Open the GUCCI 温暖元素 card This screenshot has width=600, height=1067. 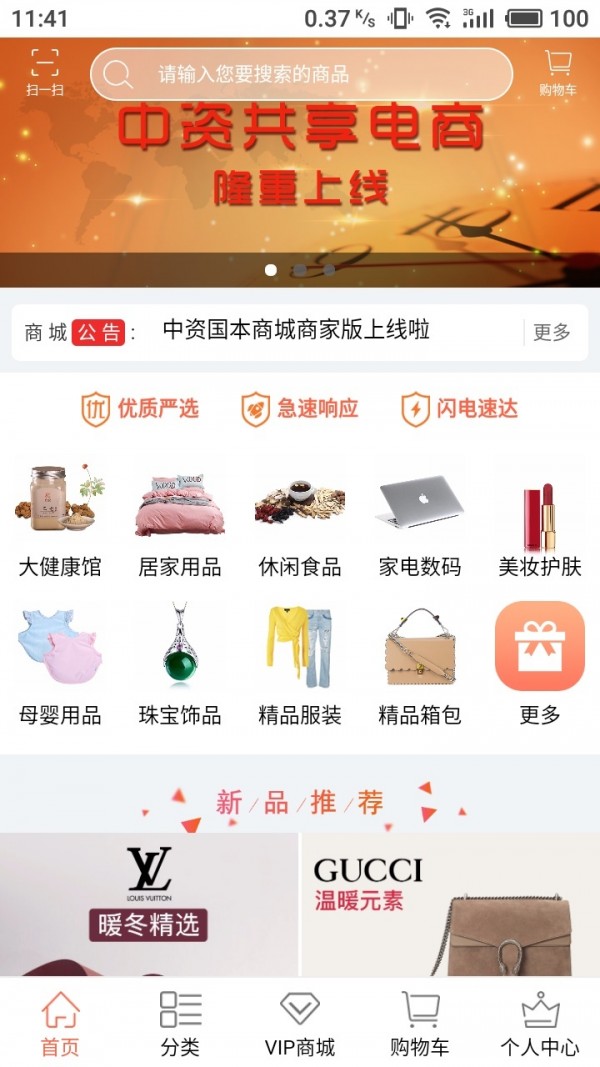[450, 905]
